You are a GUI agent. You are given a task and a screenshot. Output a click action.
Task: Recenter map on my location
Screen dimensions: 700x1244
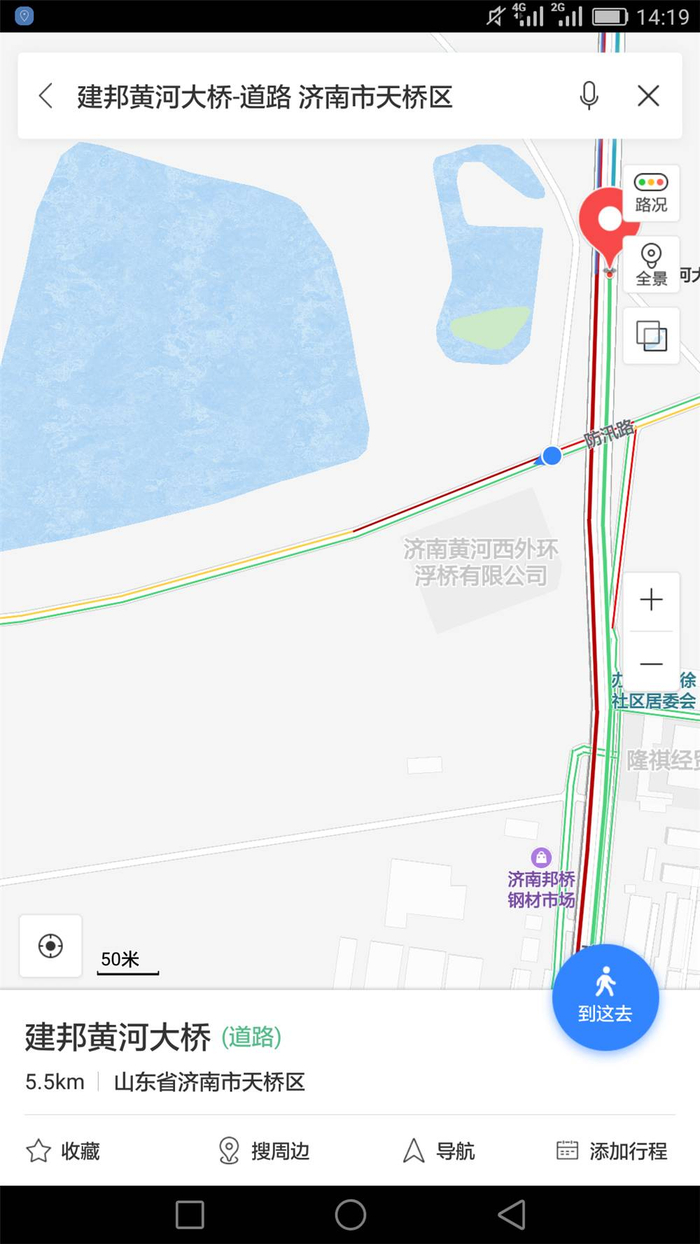coord(51,945)
